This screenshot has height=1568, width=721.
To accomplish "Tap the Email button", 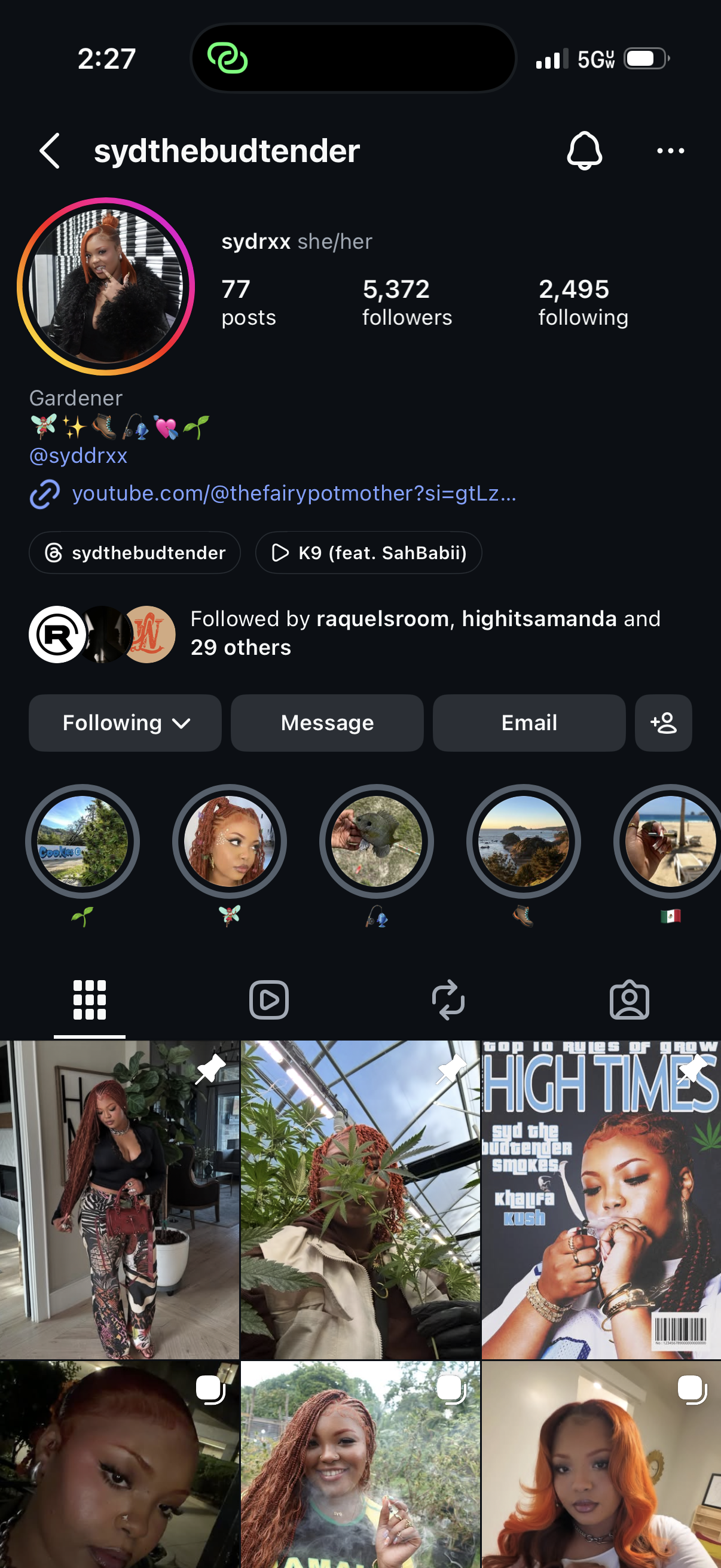I will (528, 722).
